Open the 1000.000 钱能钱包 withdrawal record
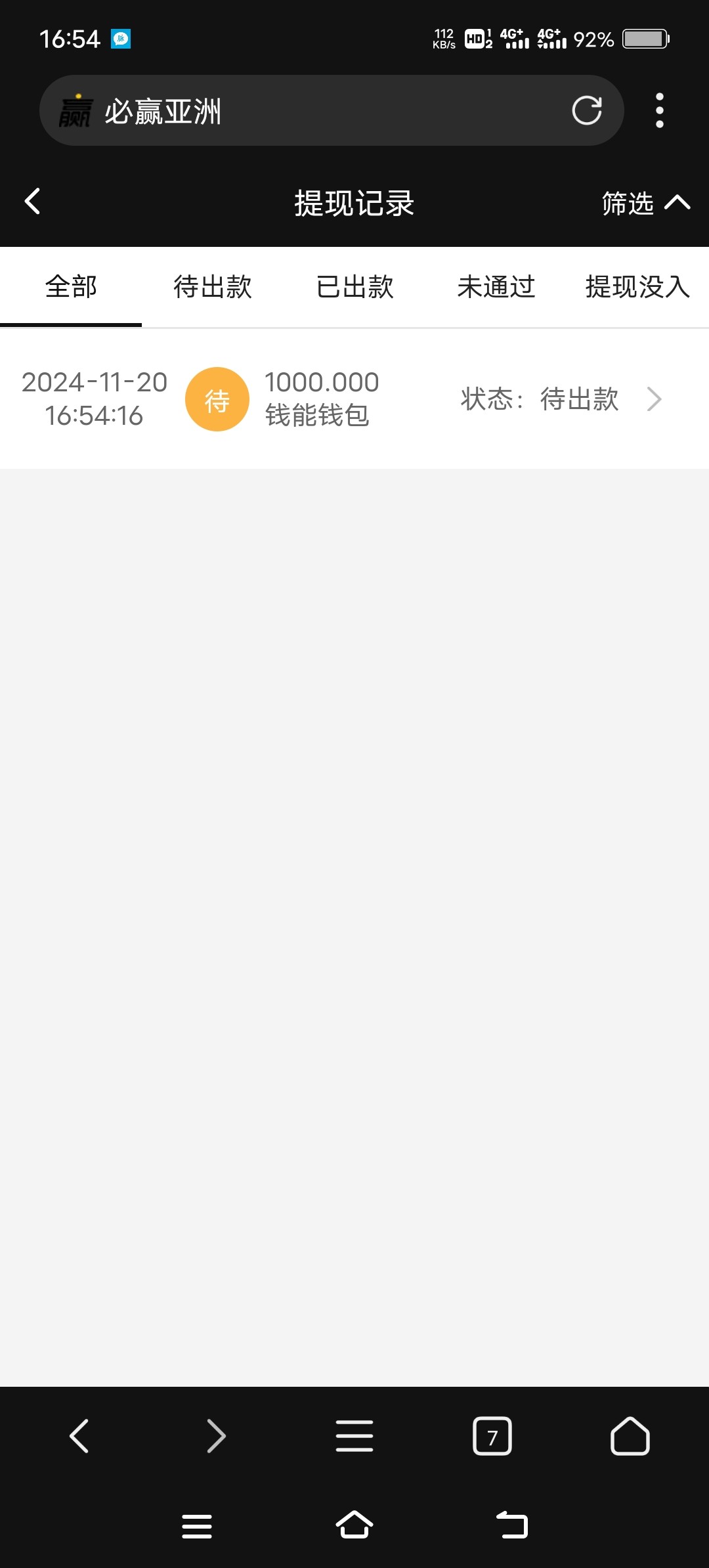The width and height of the screenshot is (709, 1568). [354, 399]
